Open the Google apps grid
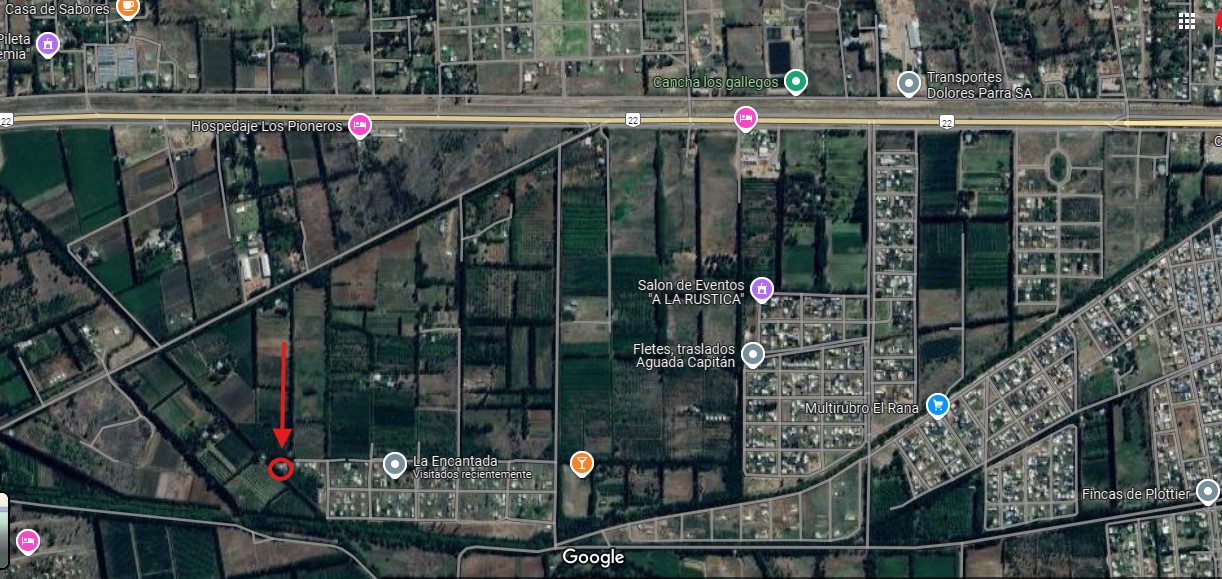The width and height of the screenshot is (1222, 579). click(x=1187, y=21)
